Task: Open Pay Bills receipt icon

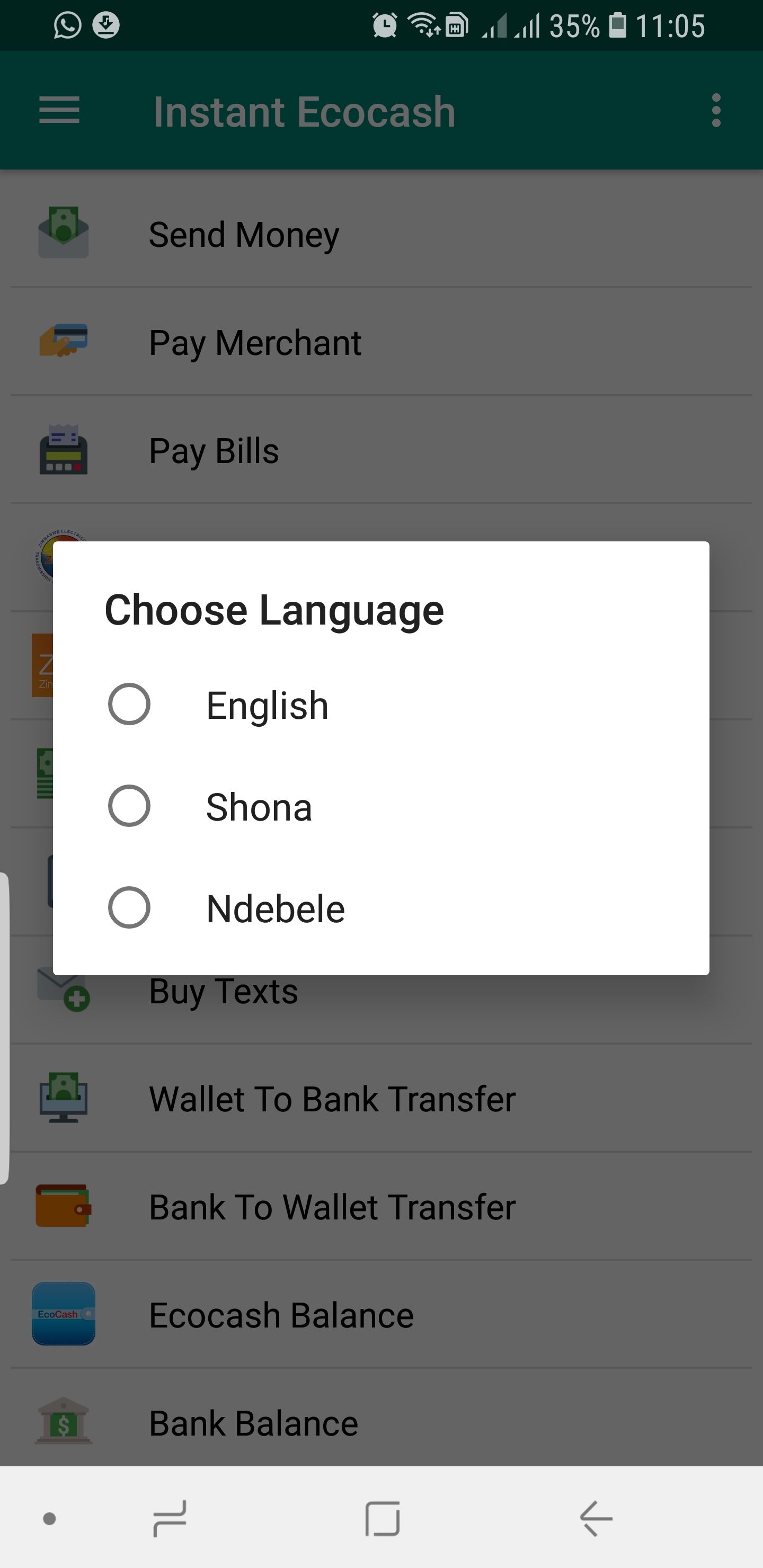Action: [64, 450]
